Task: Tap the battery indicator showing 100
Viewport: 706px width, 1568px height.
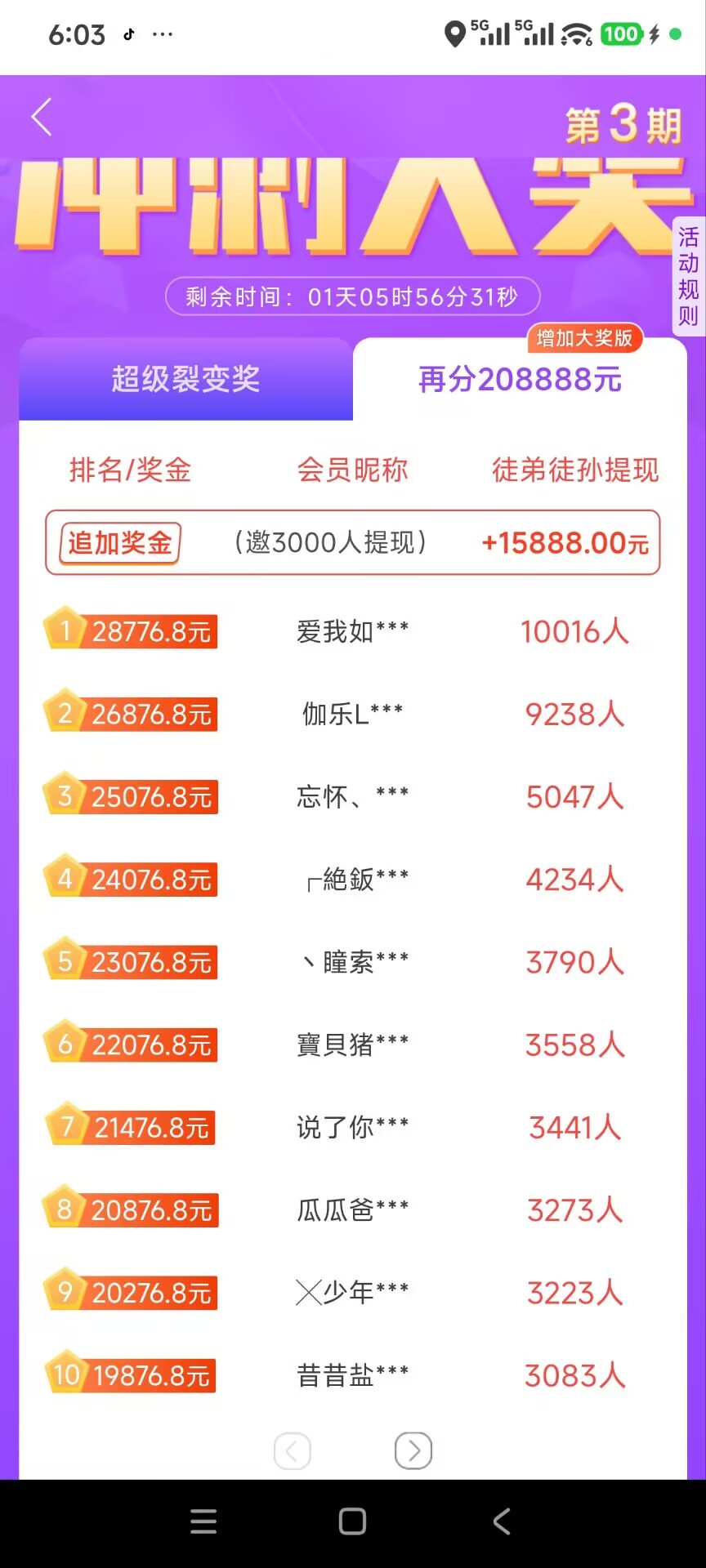Action: pos(622,33)
